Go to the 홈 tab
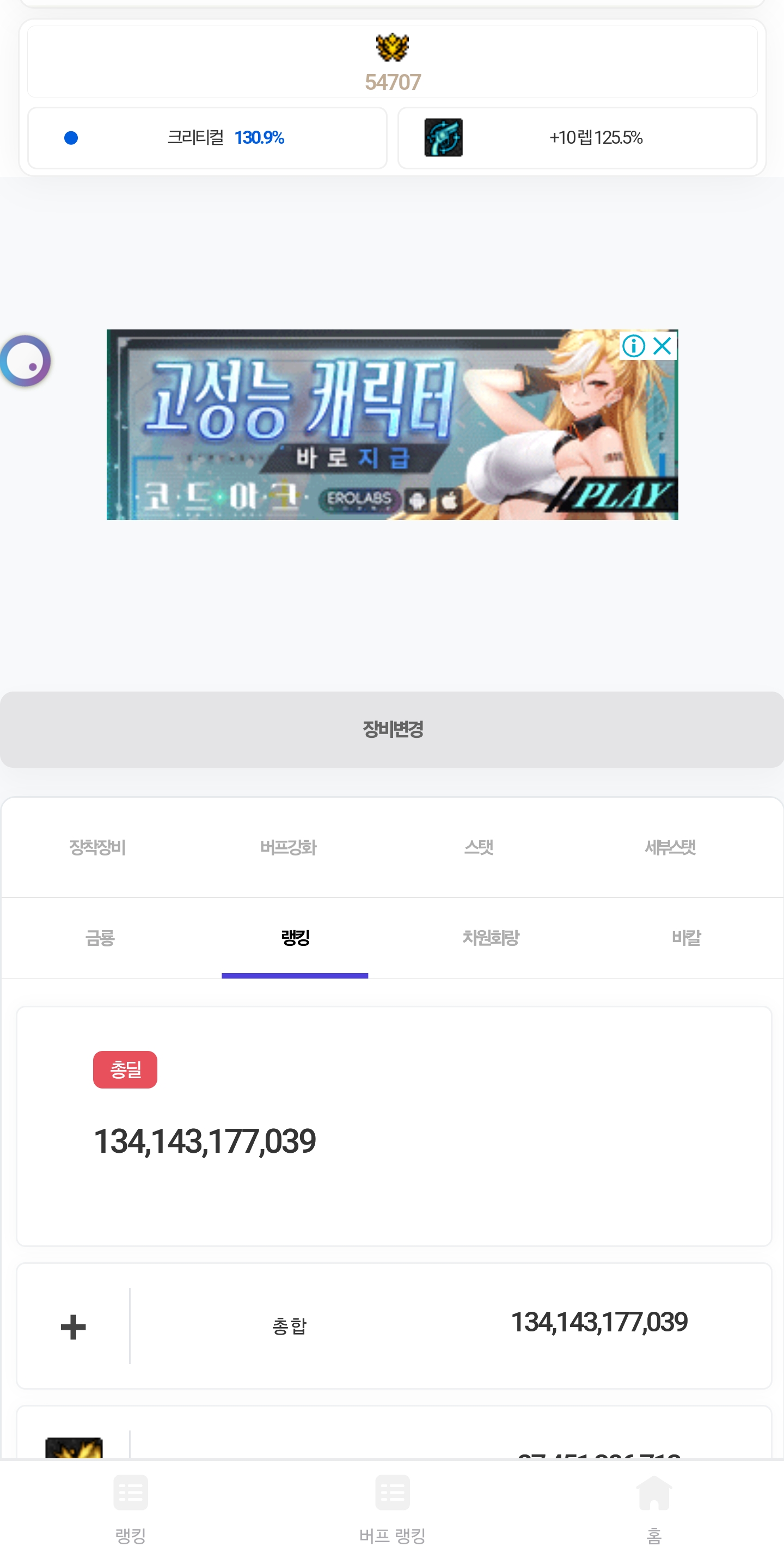 [x=654, y=1508]
